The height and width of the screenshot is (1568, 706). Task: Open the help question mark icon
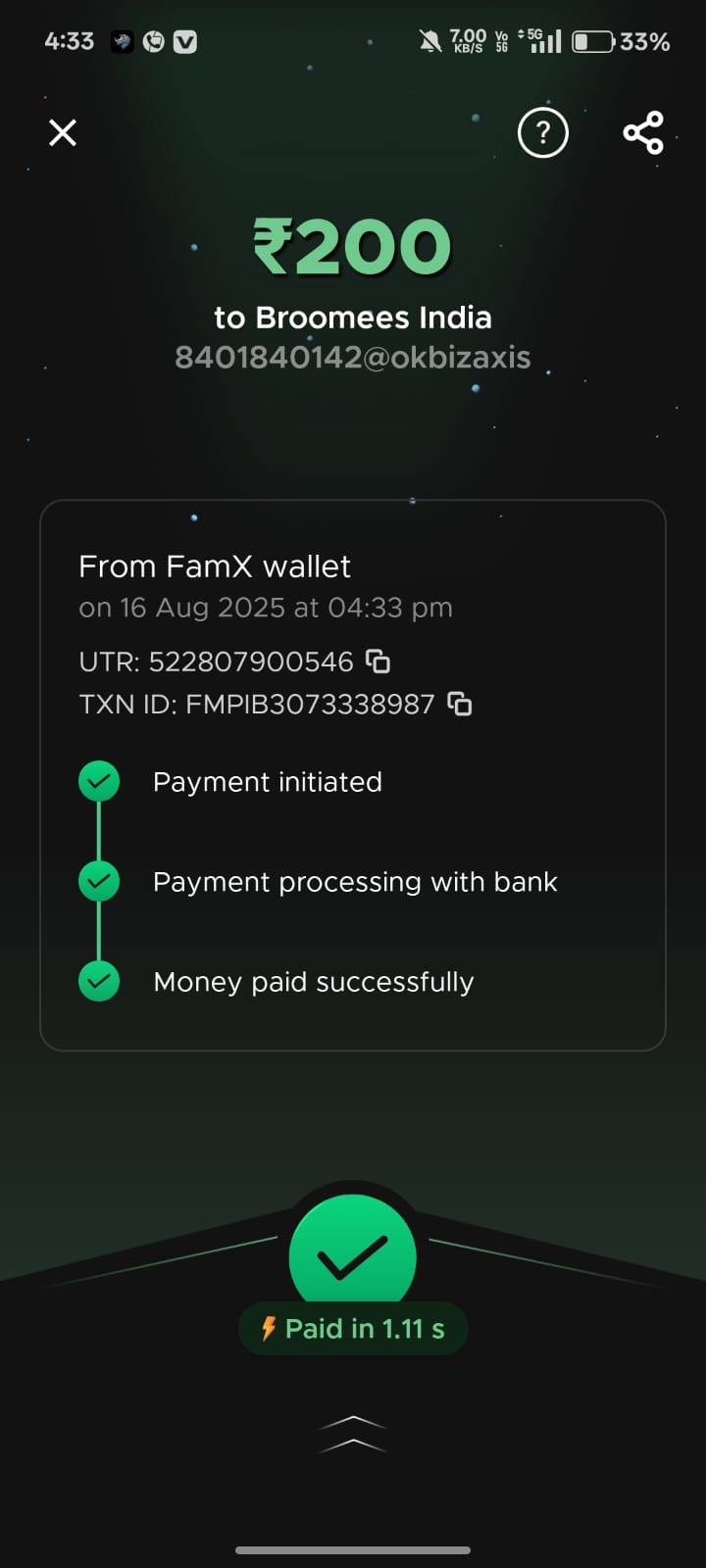(x=542, y=132)
